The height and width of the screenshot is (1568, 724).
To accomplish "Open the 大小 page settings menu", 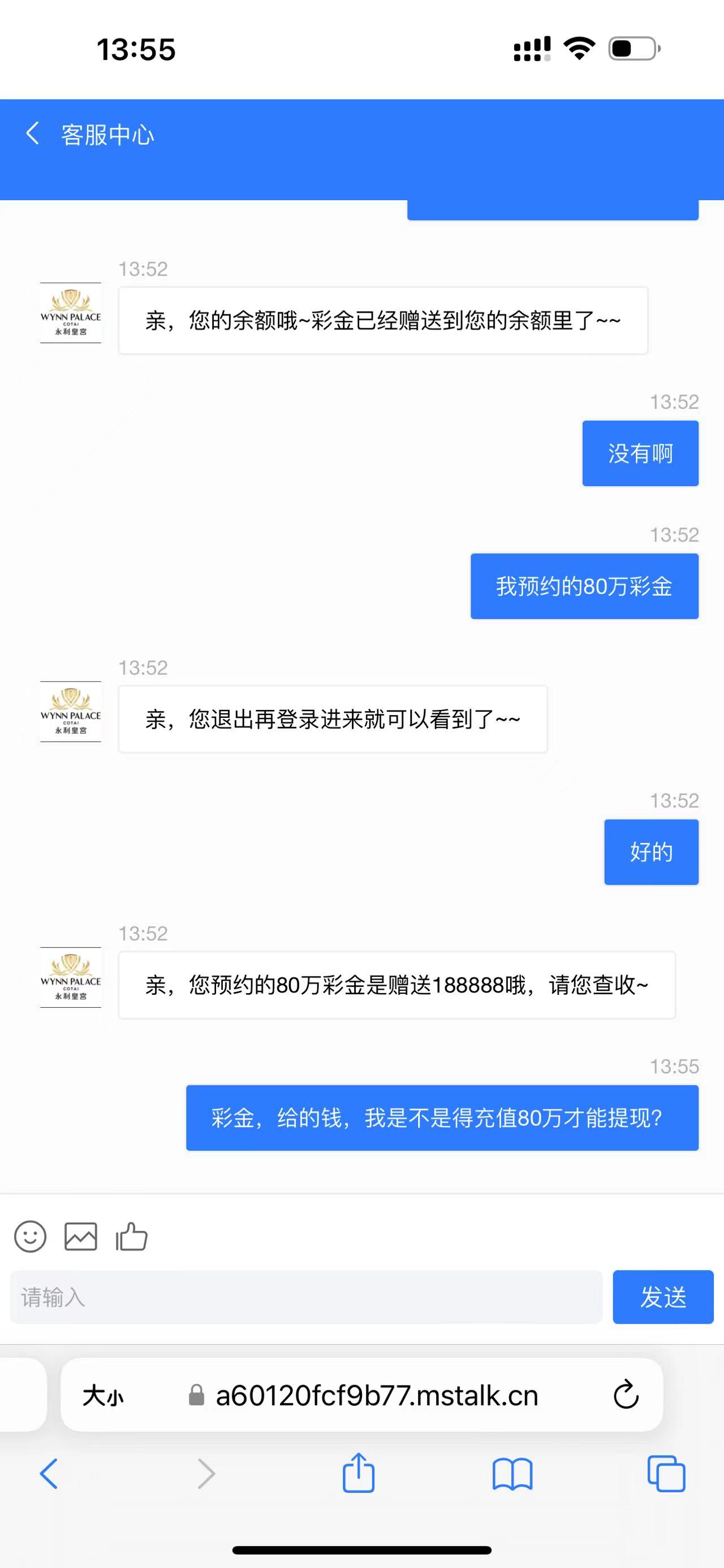I will click(x=103, y=1395).
